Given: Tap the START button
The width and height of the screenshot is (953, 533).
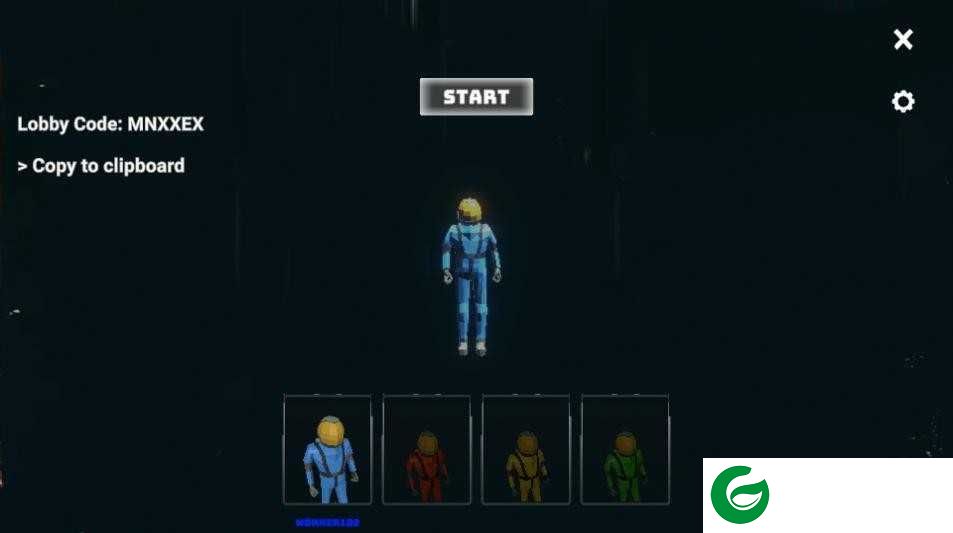Looking at the screenshot, I should click(x=476, y=97).
